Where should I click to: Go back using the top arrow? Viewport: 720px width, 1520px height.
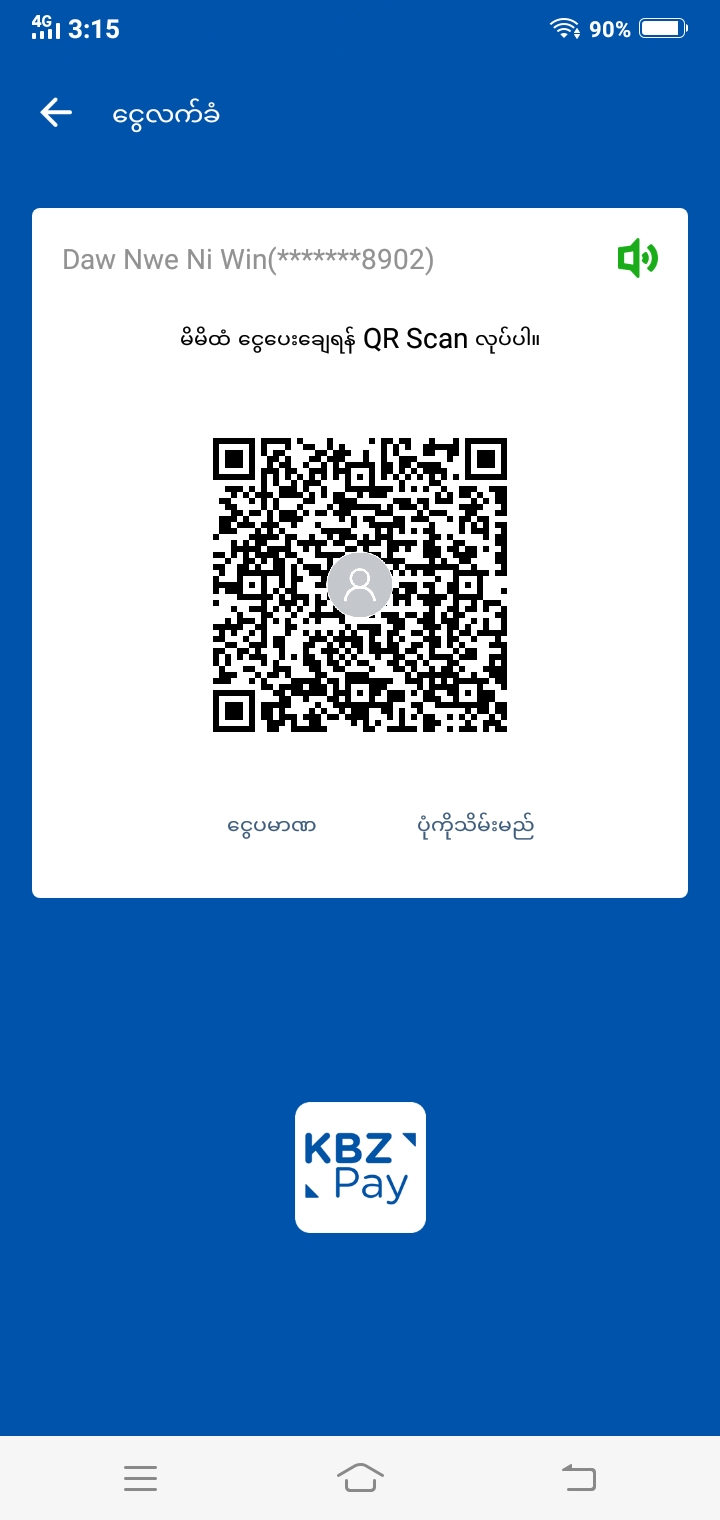click(56, 113)
